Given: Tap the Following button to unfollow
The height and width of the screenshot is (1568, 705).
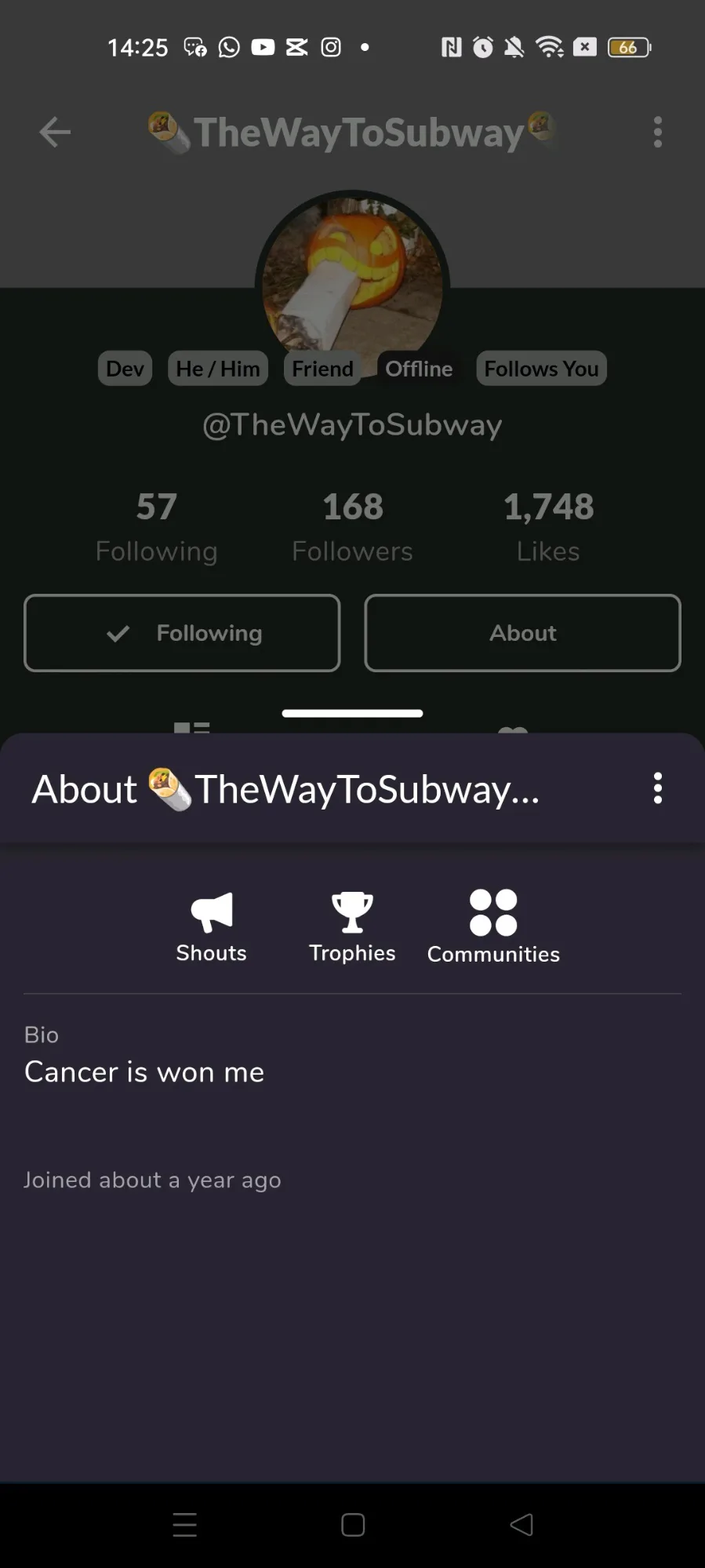Looking at the screenshot, I should (182, 633).
